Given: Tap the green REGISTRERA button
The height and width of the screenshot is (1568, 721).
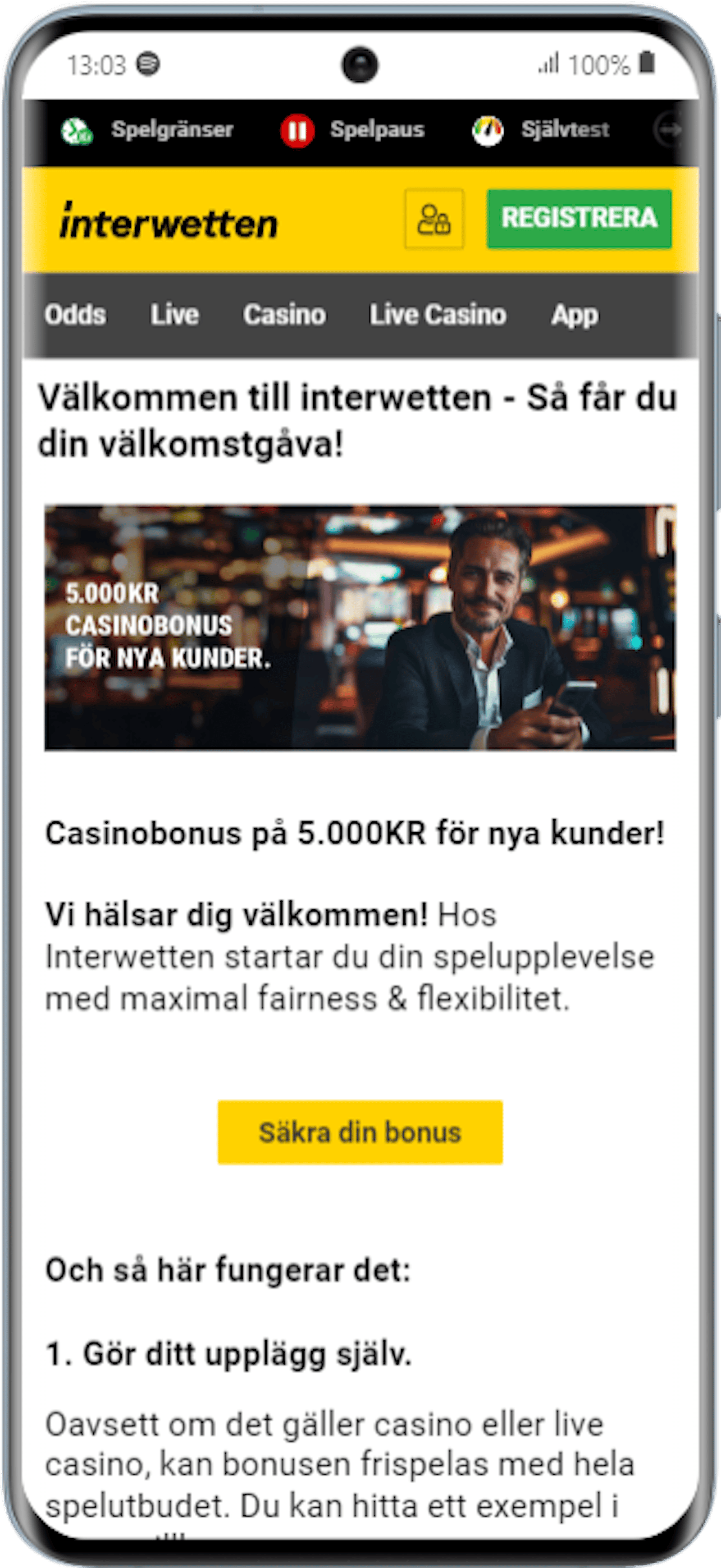Looking at the screenshot, I should coord(579,219).
